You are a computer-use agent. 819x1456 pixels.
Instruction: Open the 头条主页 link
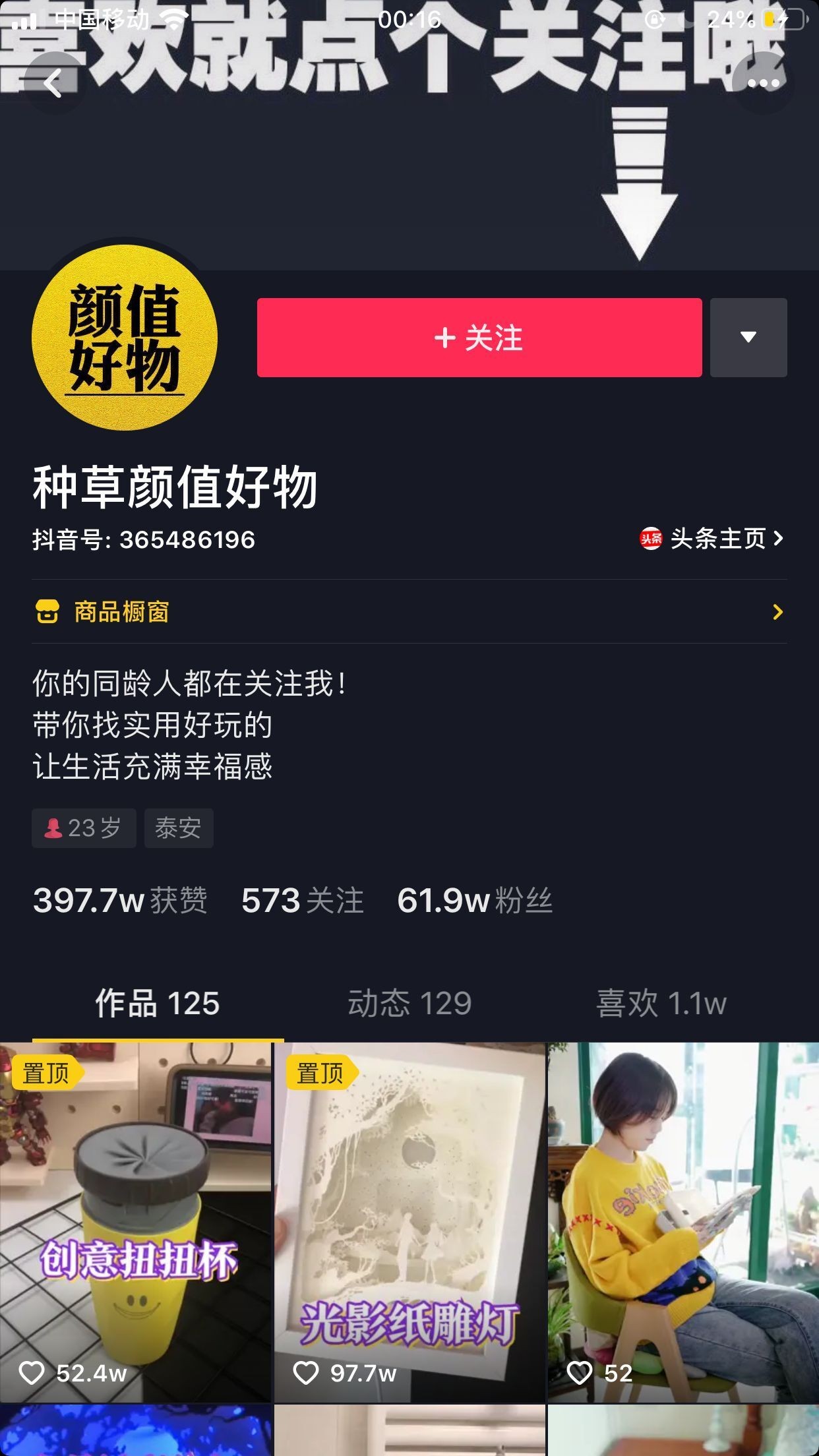pyautogui.click(x=712, y=539)
